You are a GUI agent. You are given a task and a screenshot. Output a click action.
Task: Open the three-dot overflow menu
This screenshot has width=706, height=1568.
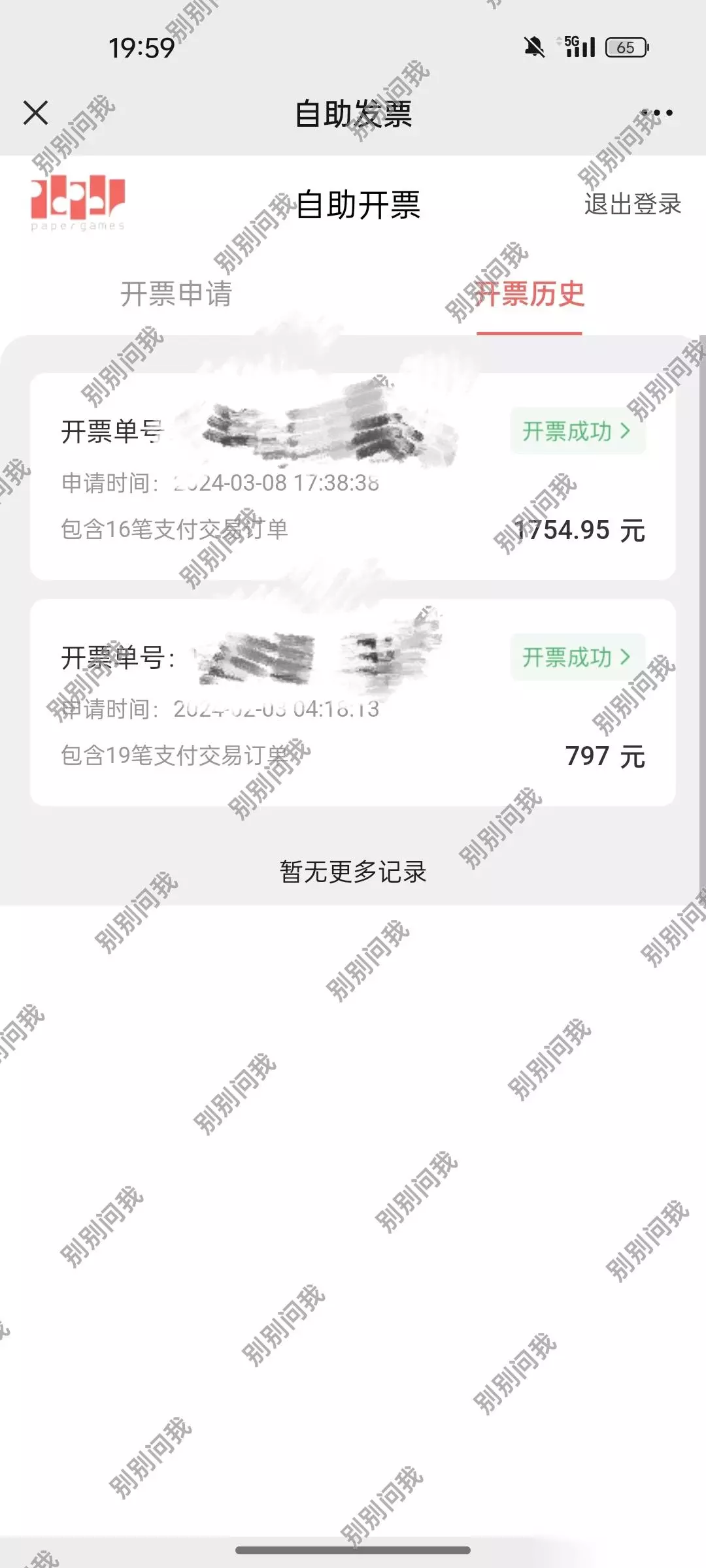(x=657, y=112)
